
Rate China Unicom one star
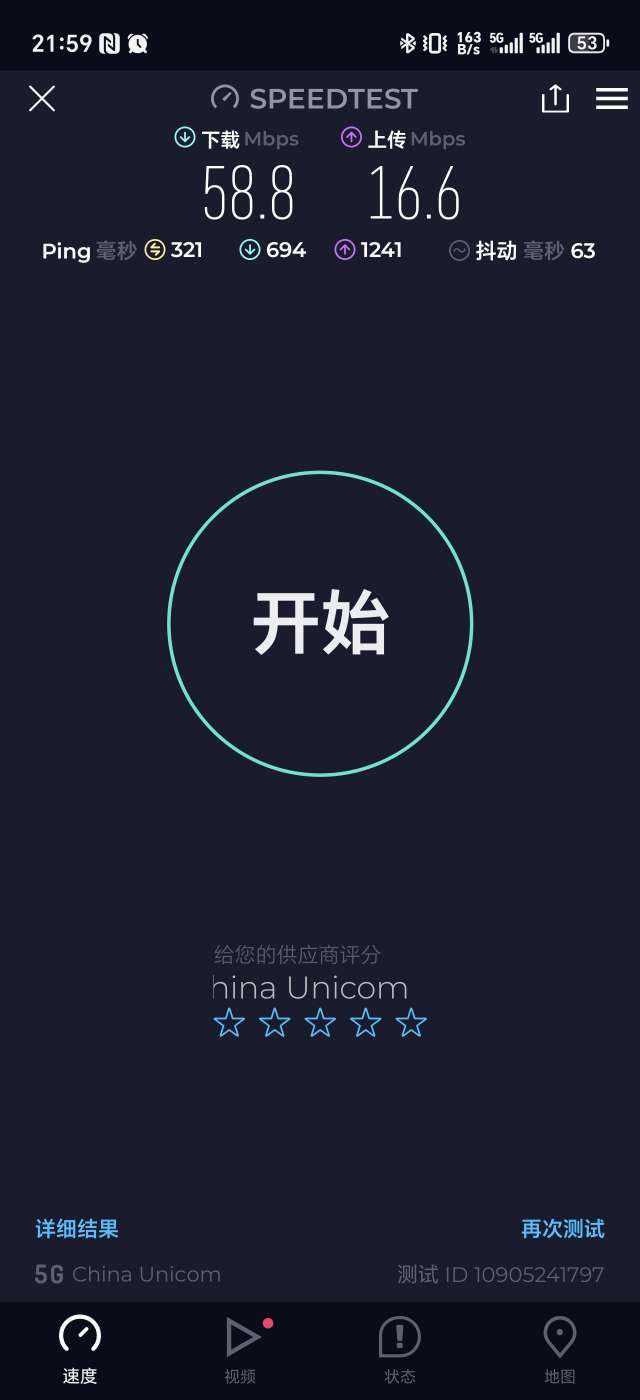click(x=229, y=1023)
